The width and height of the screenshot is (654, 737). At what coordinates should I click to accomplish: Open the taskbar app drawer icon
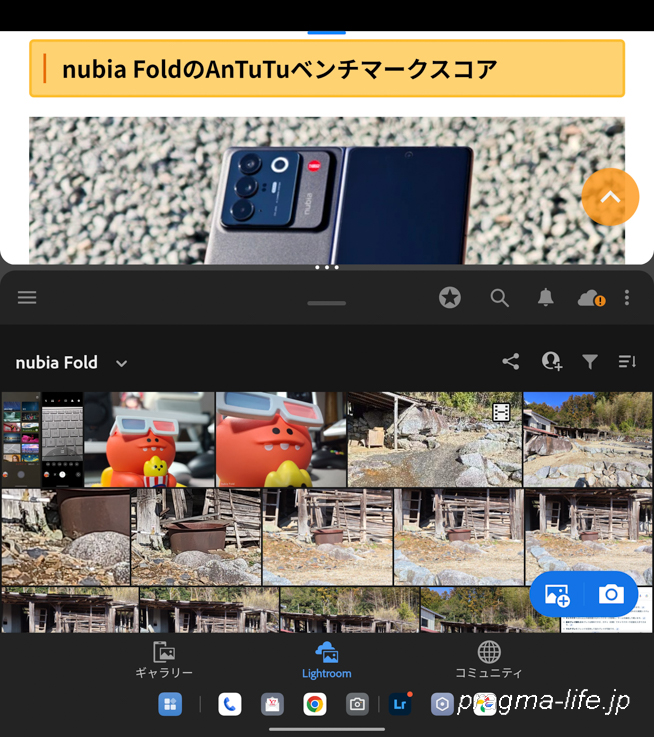coord(170,704)
